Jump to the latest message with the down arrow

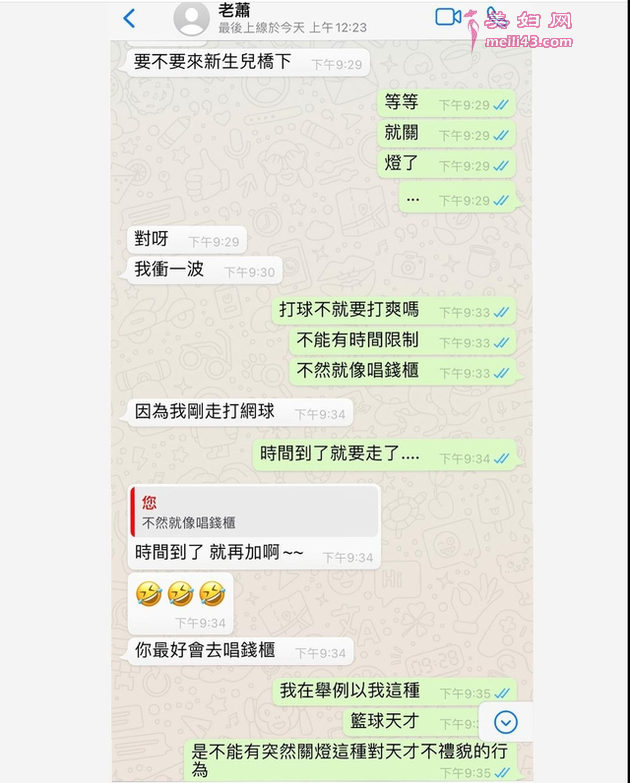click(x=505, y=721)
